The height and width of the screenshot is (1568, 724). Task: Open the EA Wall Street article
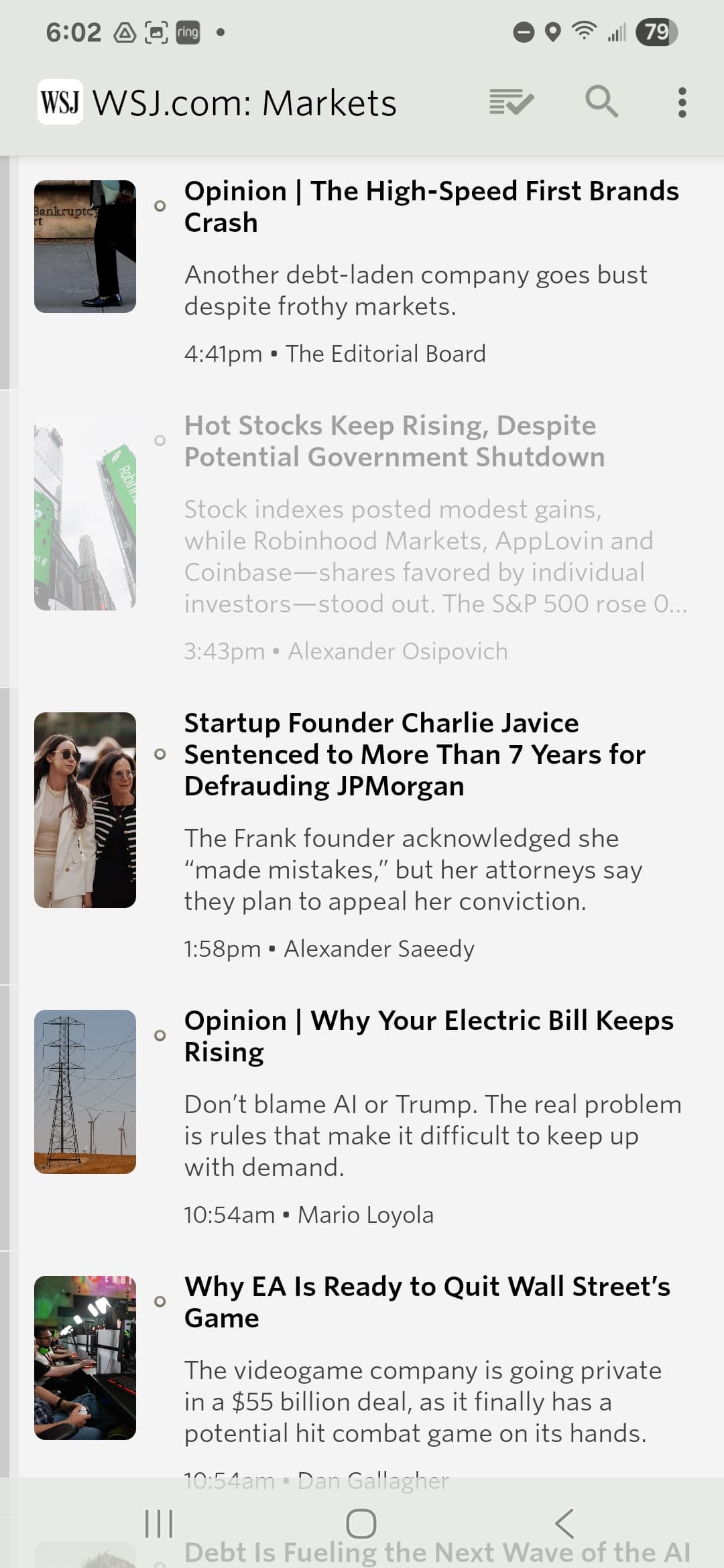[x=427, y=1301]
